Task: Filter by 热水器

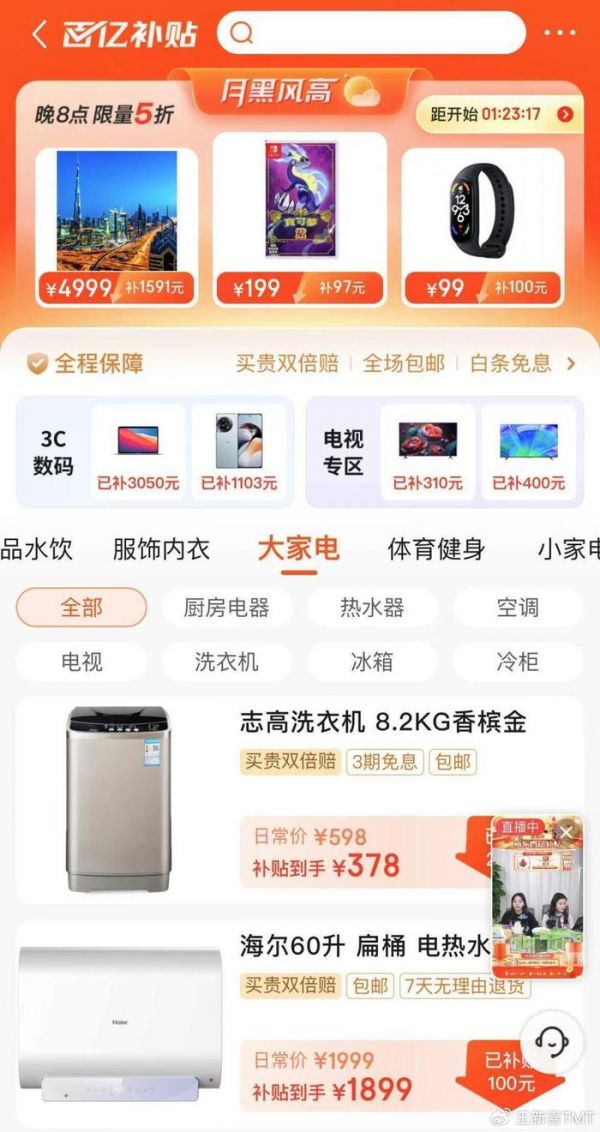Action: click(371, 607)
